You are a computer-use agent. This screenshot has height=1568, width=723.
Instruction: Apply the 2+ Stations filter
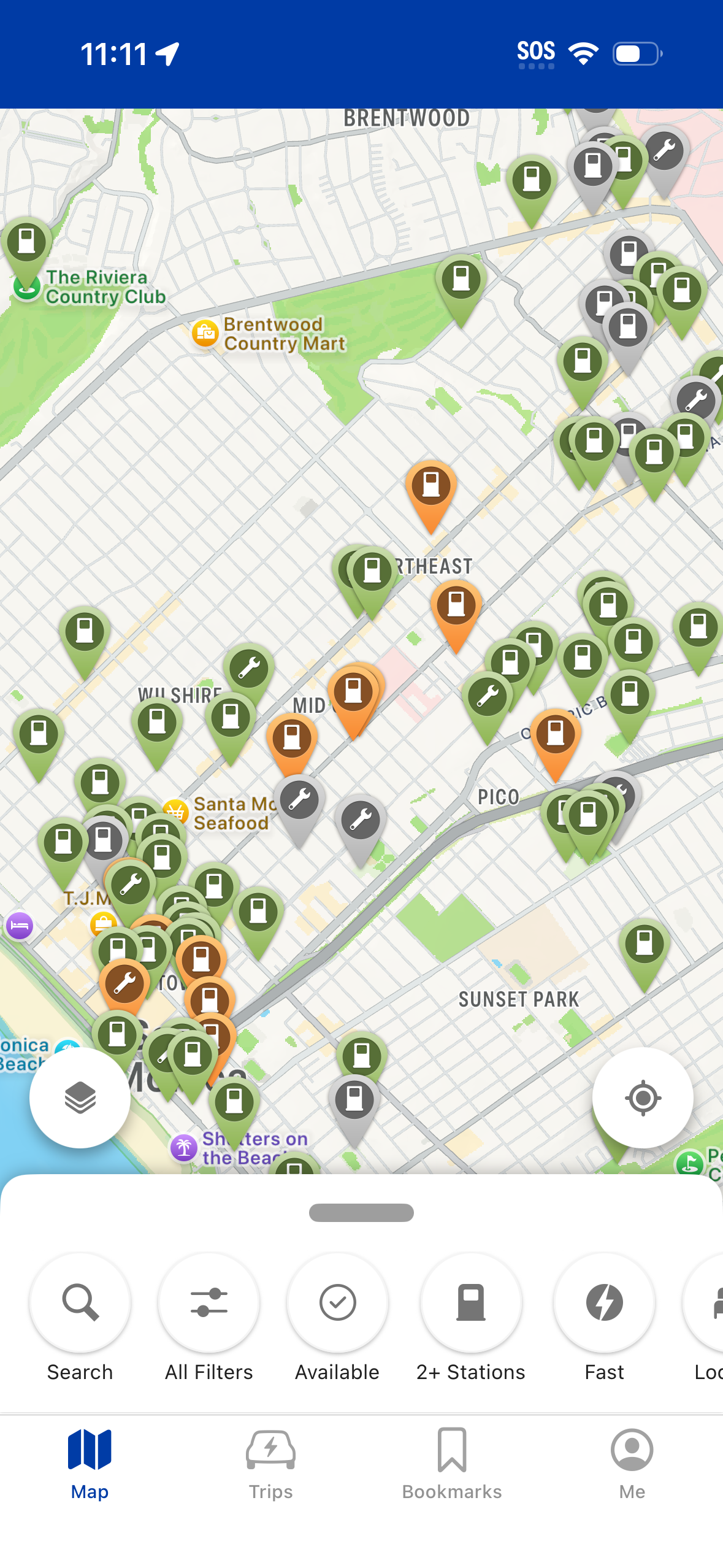click(470, 1302)
